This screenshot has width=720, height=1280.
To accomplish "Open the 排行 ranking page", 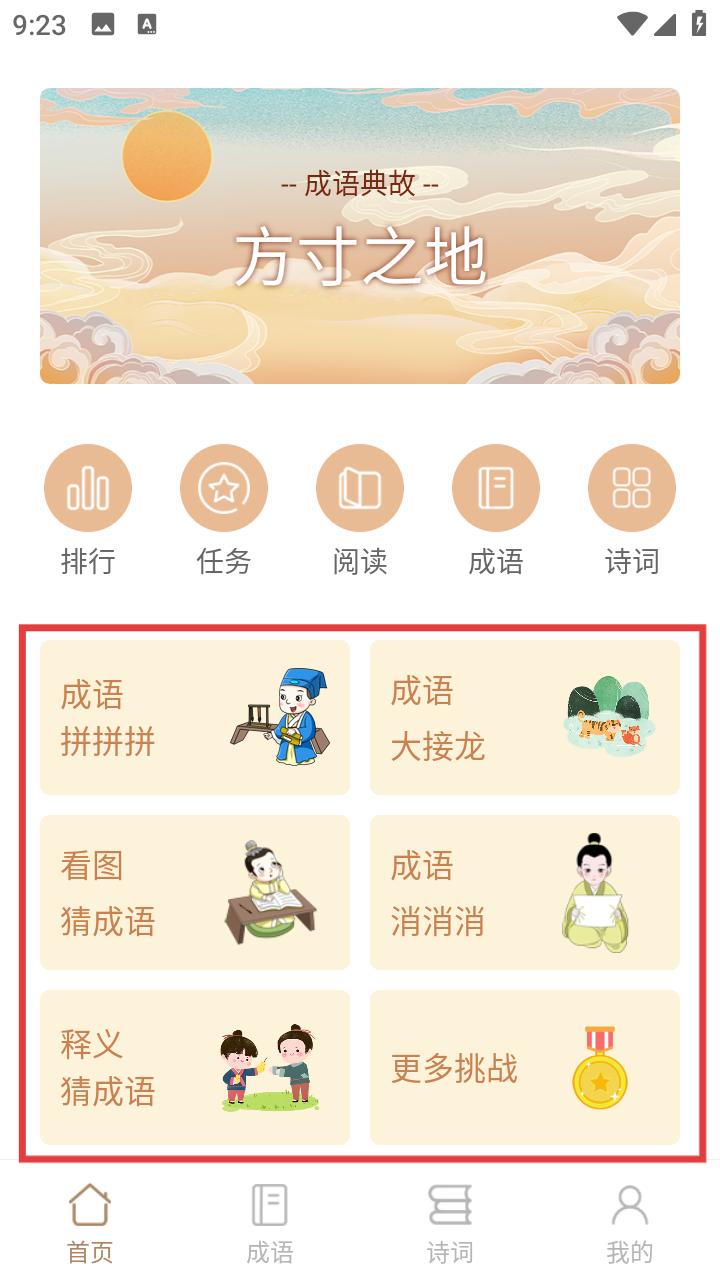I will tap(88, 488).
